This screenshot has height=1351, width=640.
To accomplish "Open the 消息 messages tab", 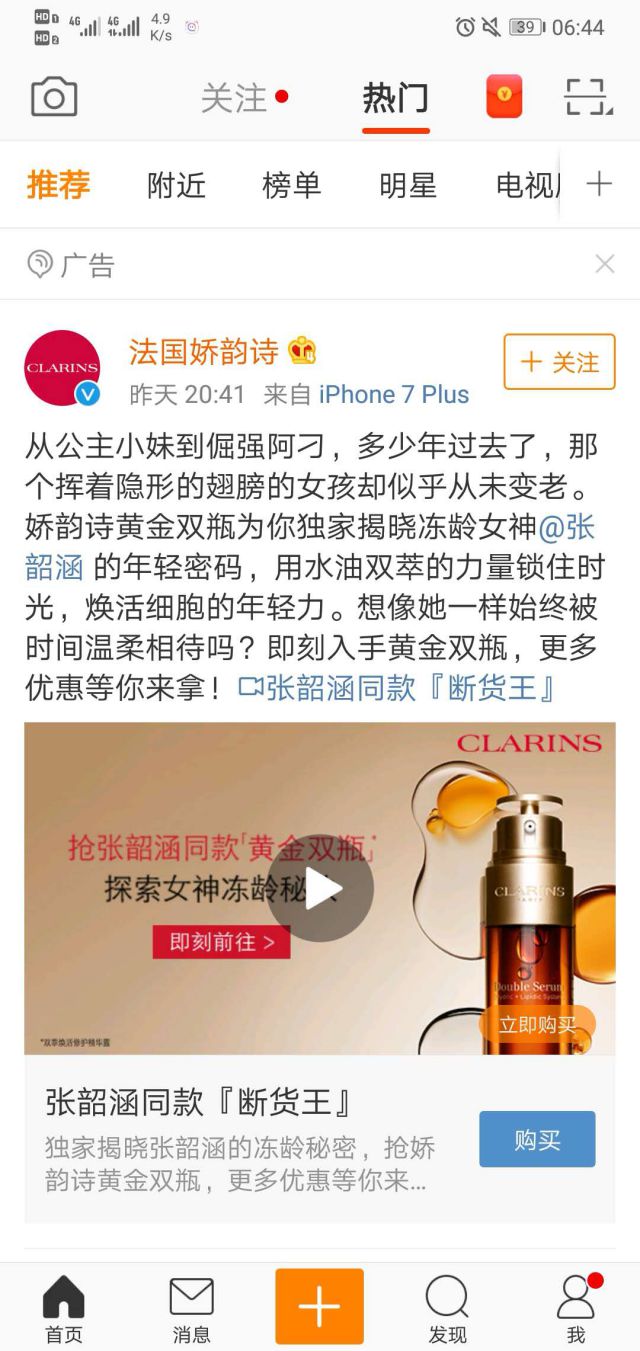I will tap(191, 1308).
